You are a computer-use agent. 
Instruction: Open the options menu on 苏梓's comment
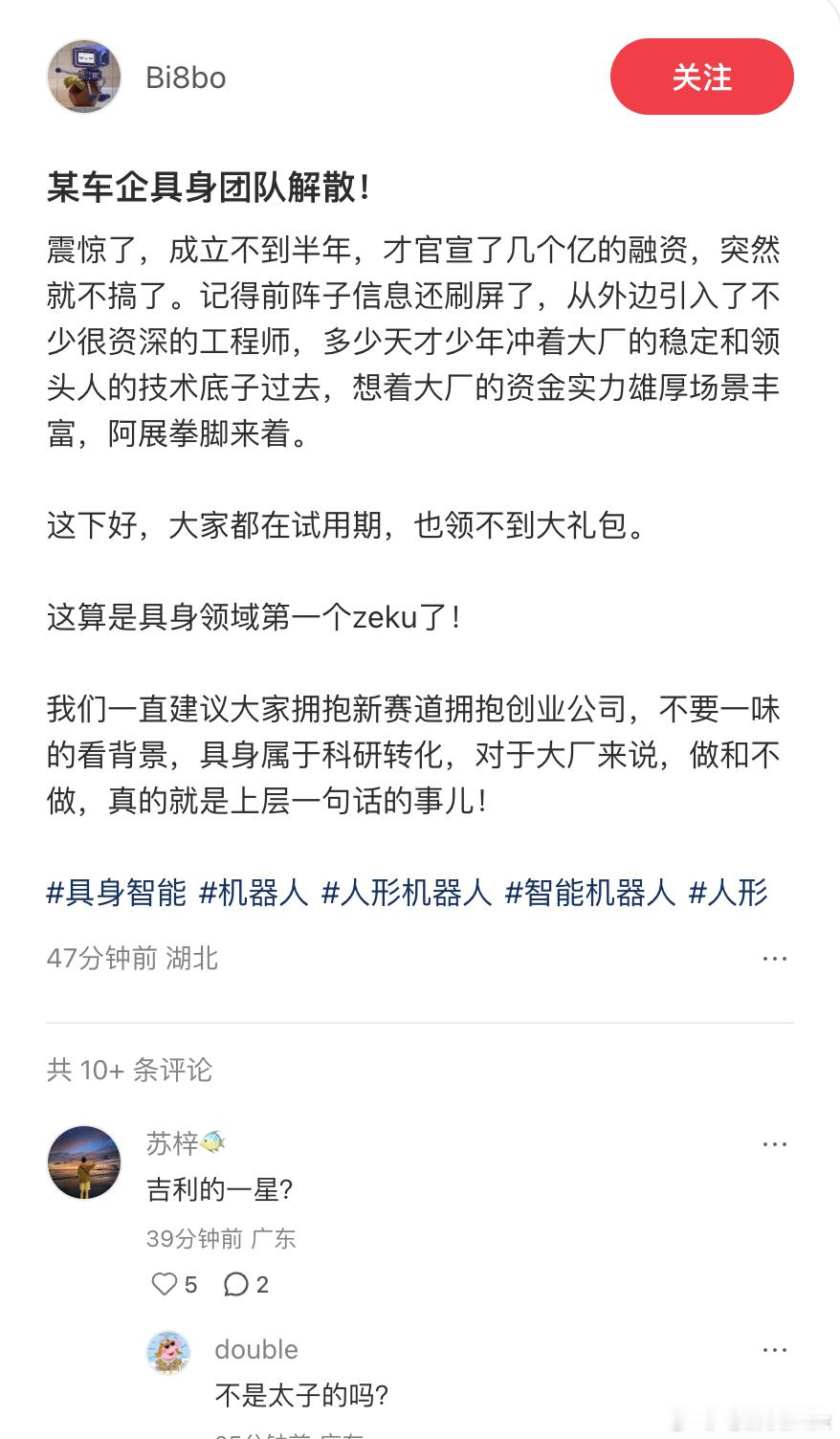tap(774, 1142)
